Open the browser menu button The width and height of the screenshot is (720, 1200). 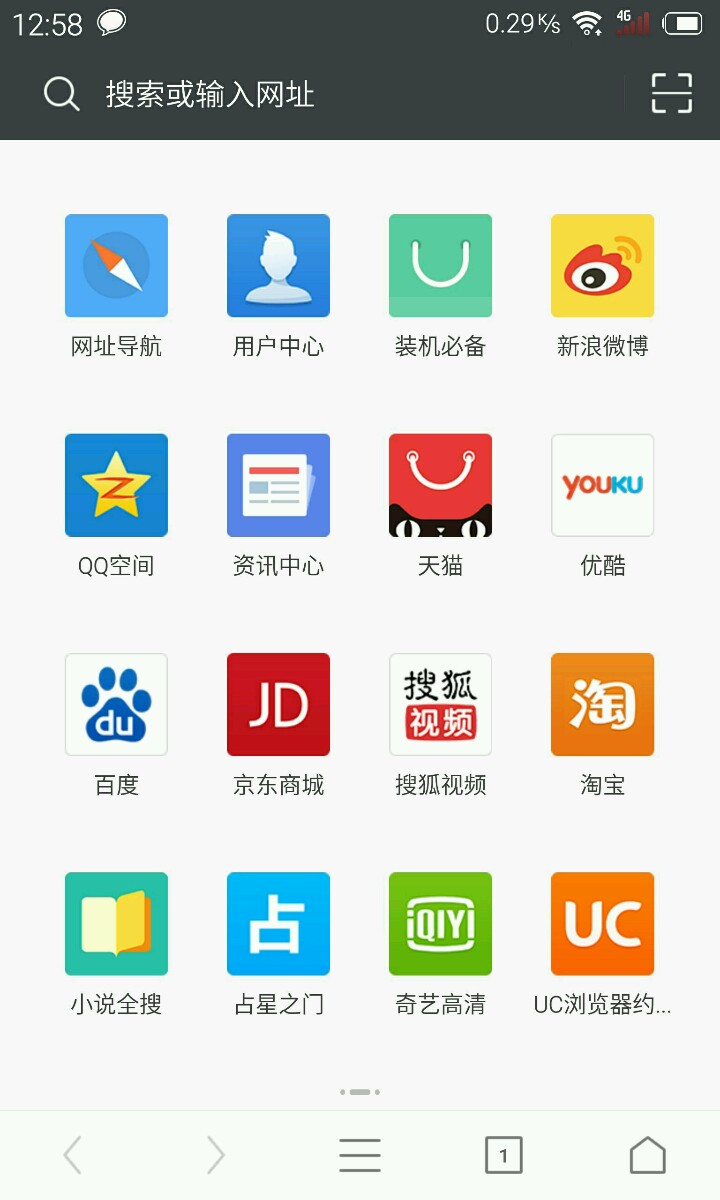coord(360,1155)
